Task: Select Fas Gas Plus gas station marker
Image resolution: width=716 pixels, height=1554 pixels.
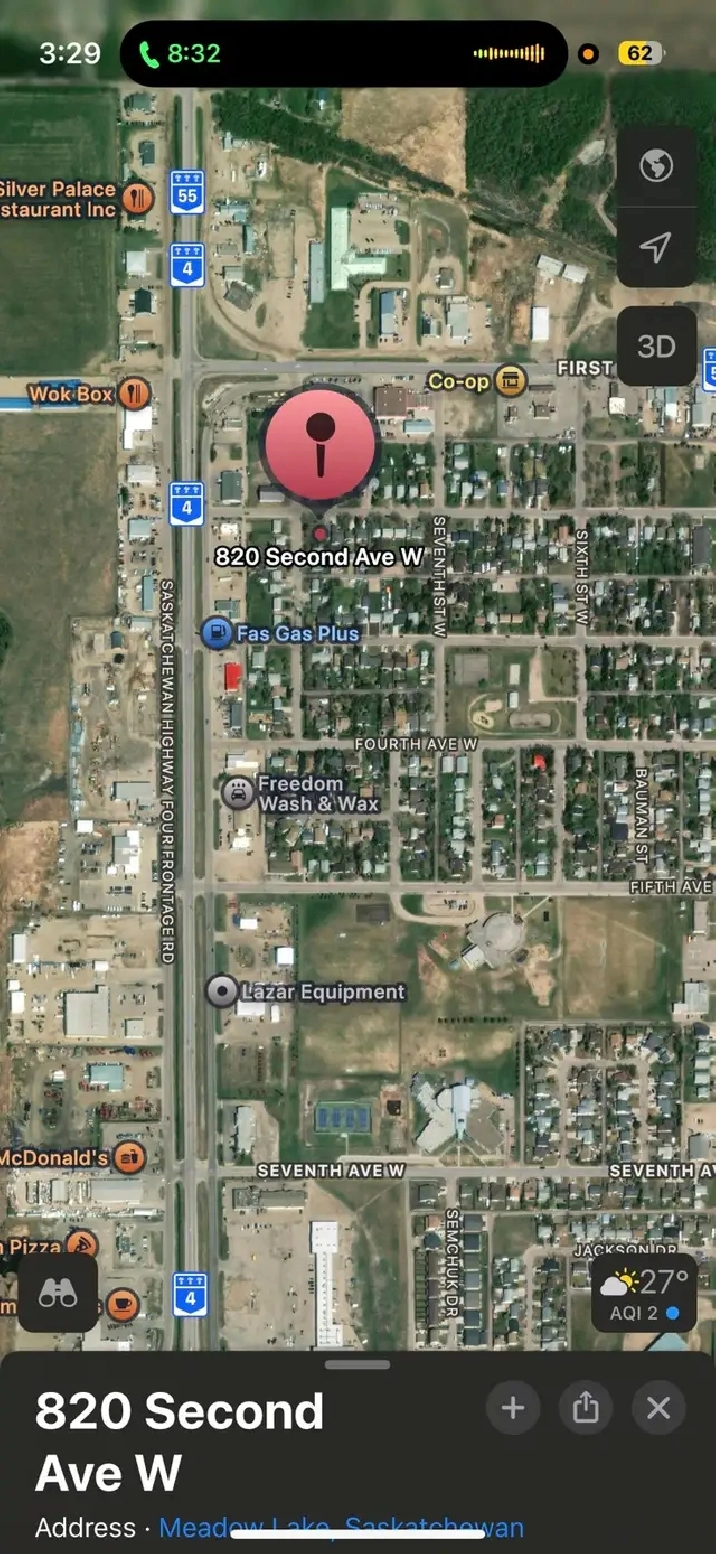Action: coord(216,633)
